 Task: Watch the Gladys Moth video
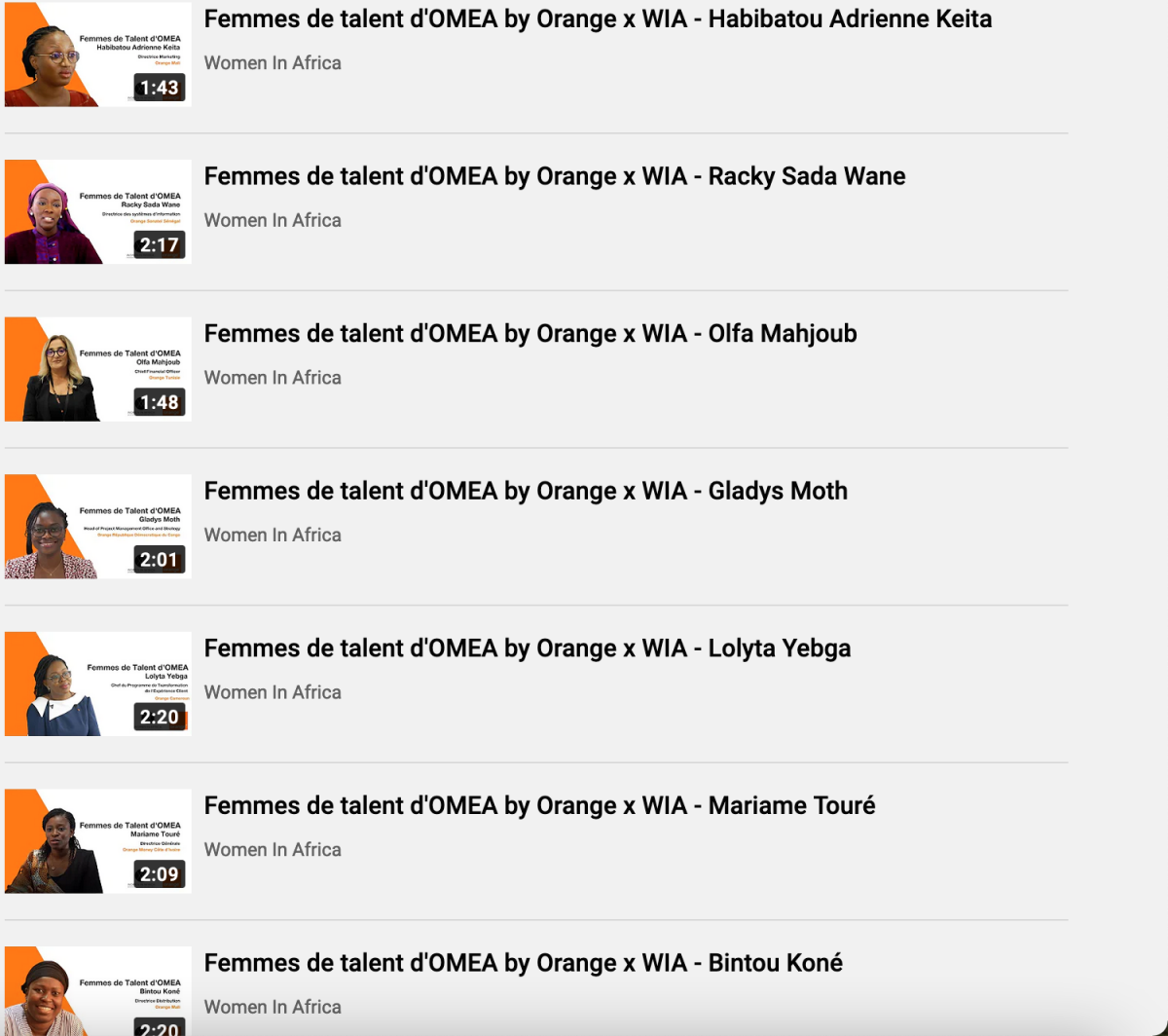click(525, 491)
